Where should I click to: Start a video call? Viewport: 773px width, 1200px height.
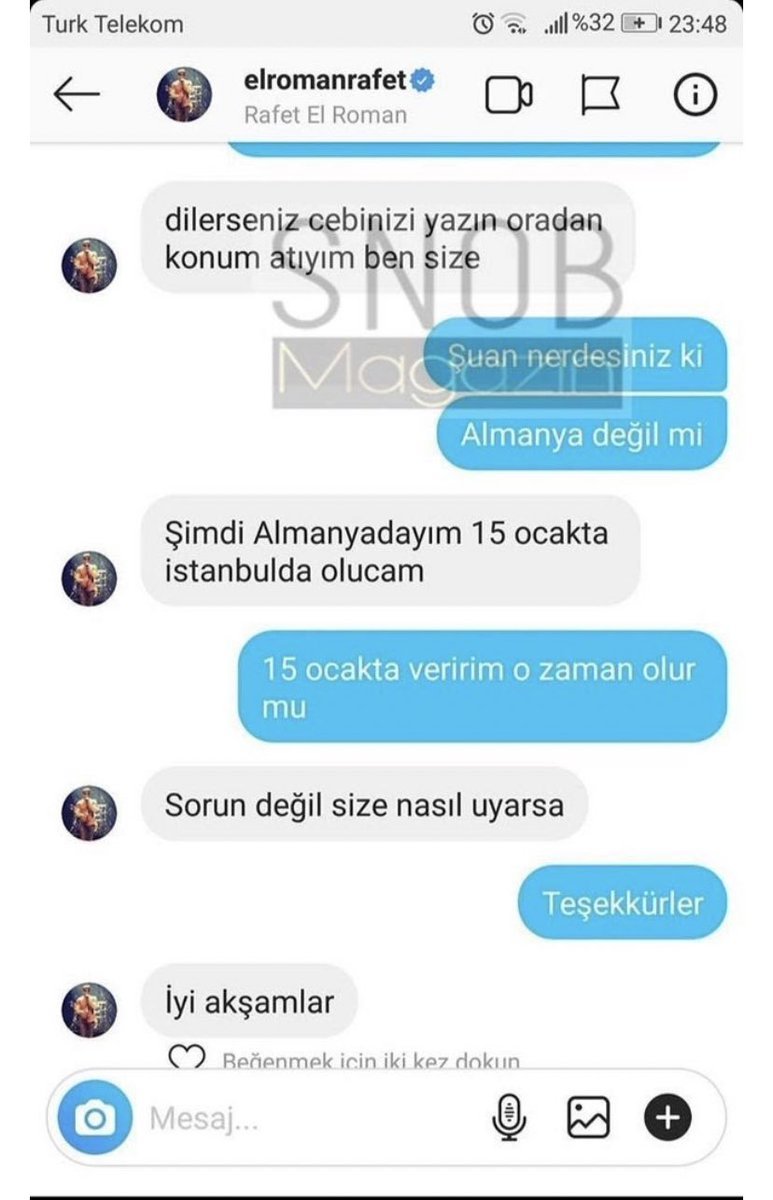point(508,95)
